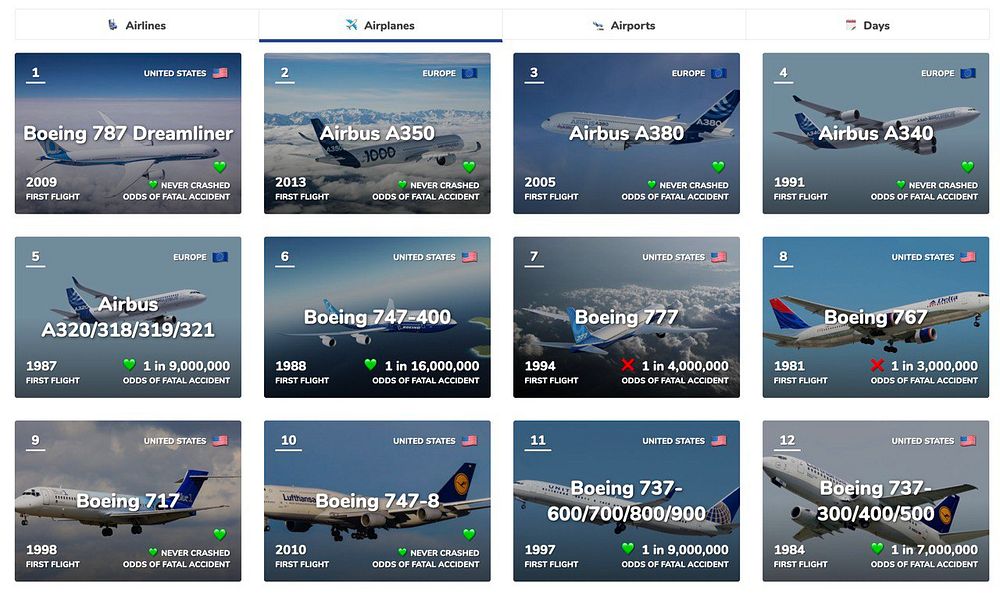Select the Airbus A340 card

875,133
